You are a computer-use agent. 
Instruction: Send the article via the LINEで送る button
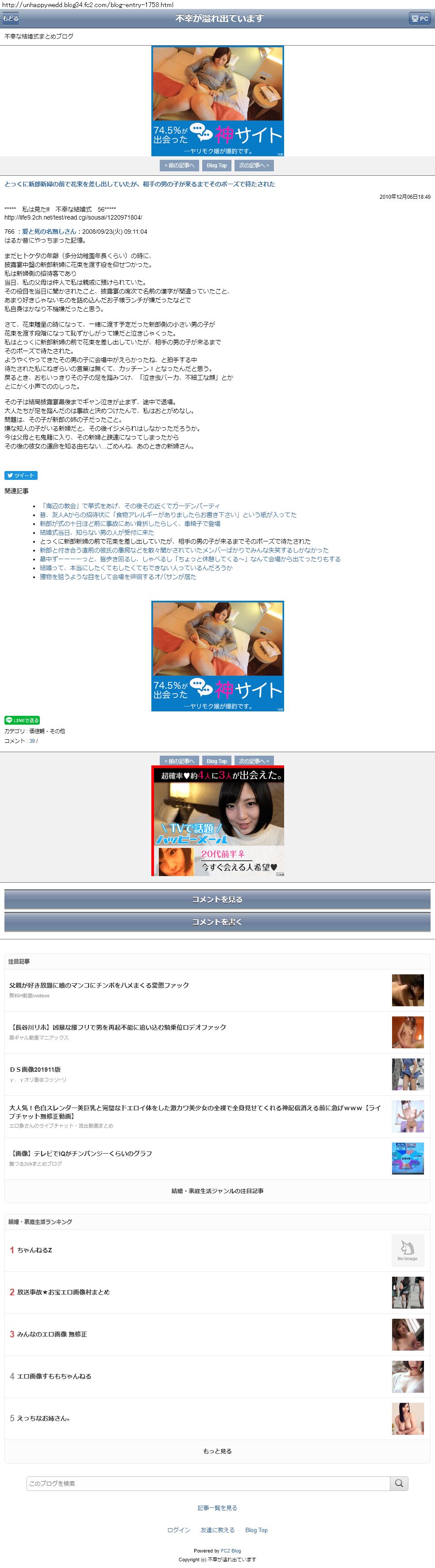coord(22,720)
